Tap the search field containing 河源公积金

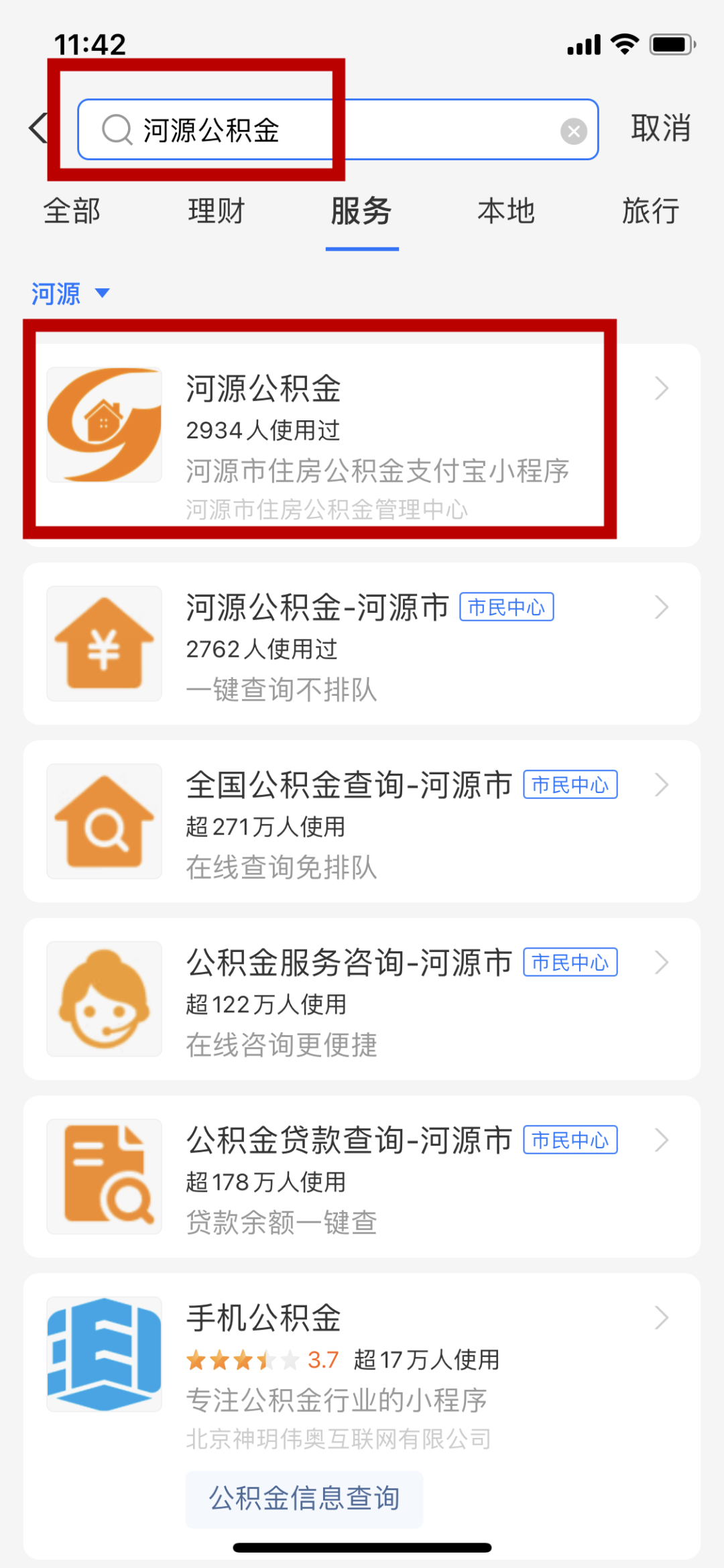click(335, 129)
